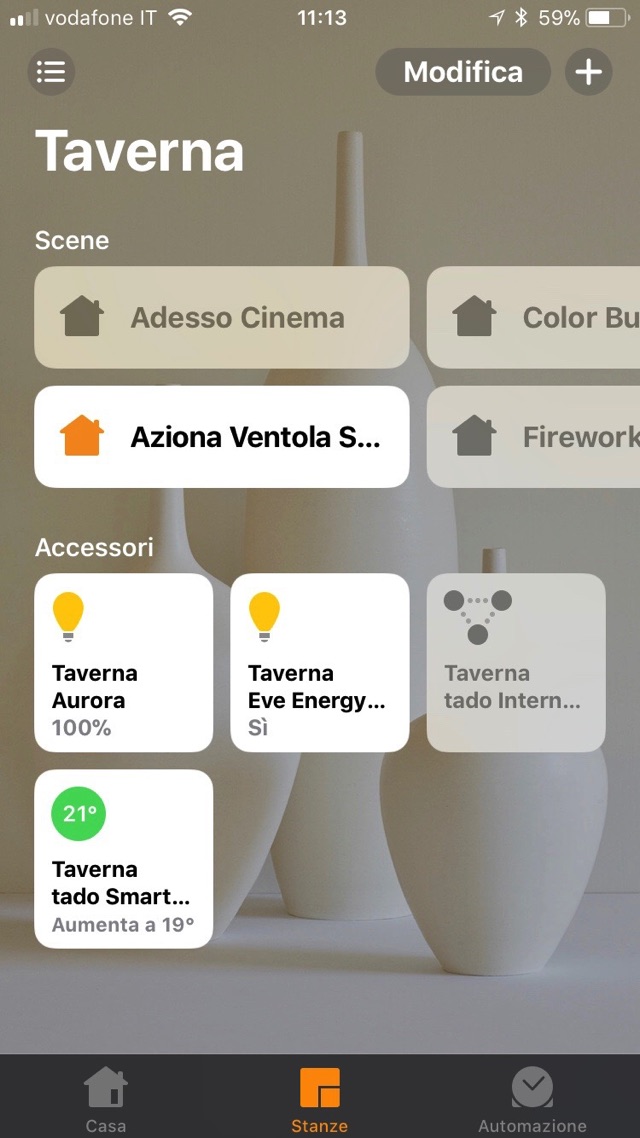This screenshot has height=1138, width=640.
Task: Go to the Automazione tab
Action: 532,1098
